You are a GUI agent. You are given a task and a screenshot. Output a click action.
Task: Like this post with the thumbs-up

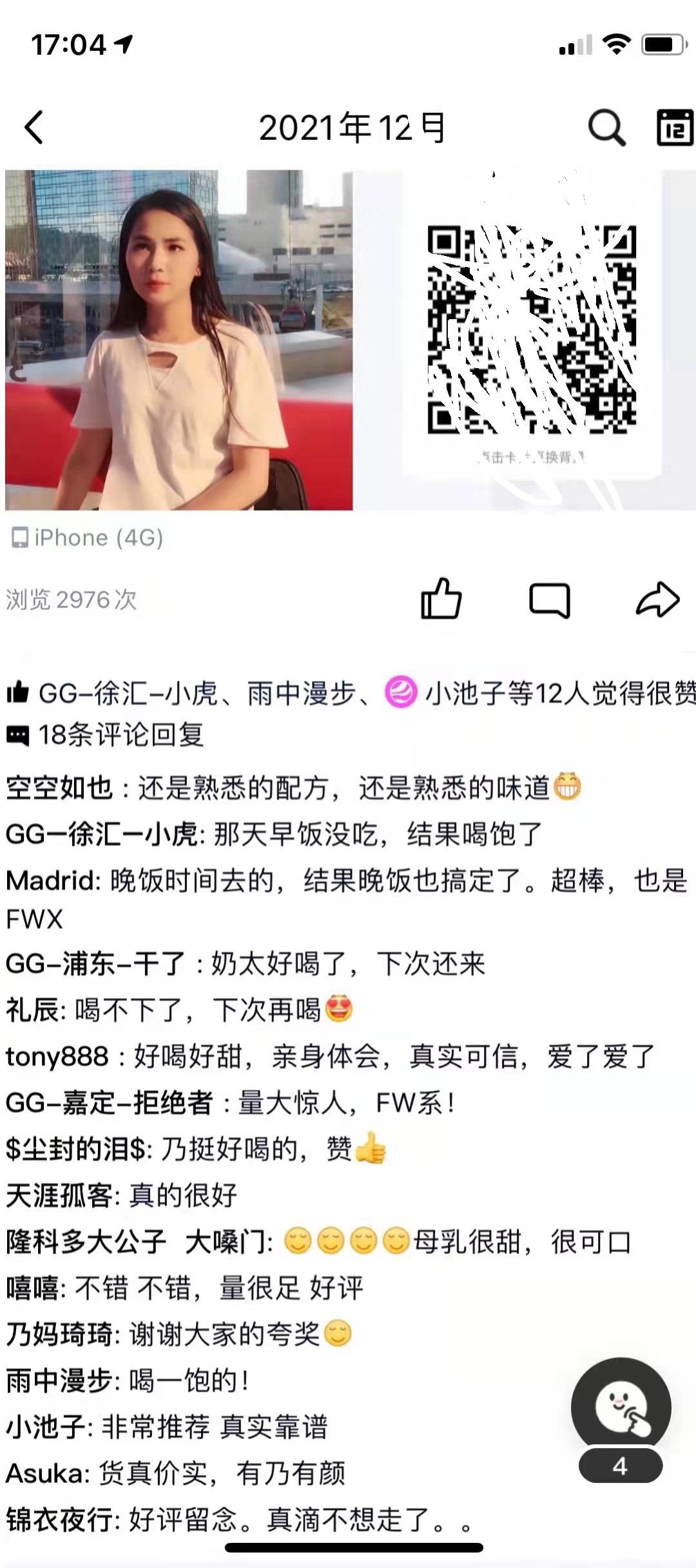[x=441, y=600]
